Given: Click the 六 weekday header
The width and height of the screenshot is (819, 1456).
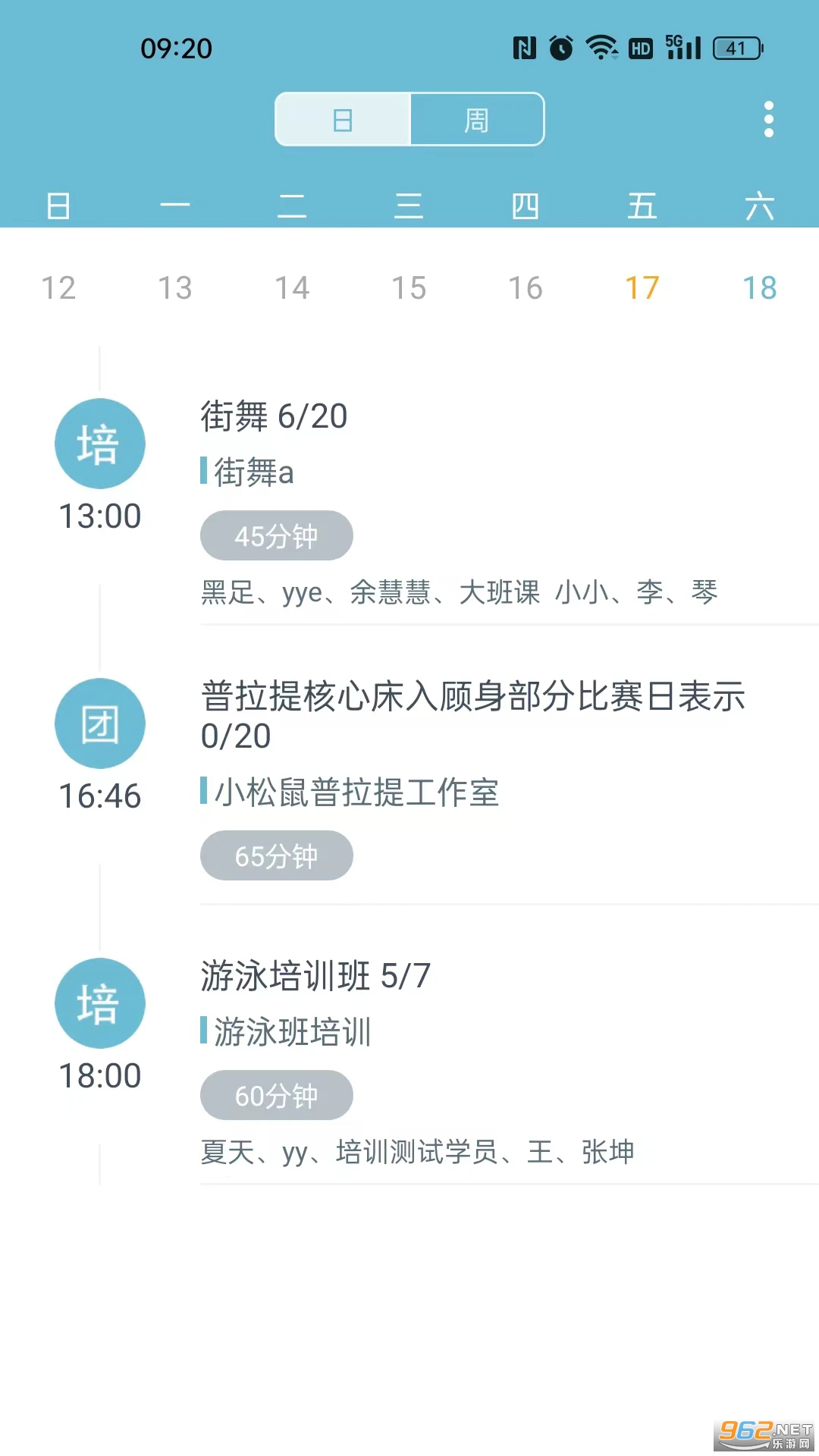Looking at the screenshot, I should tap(761, 205).
